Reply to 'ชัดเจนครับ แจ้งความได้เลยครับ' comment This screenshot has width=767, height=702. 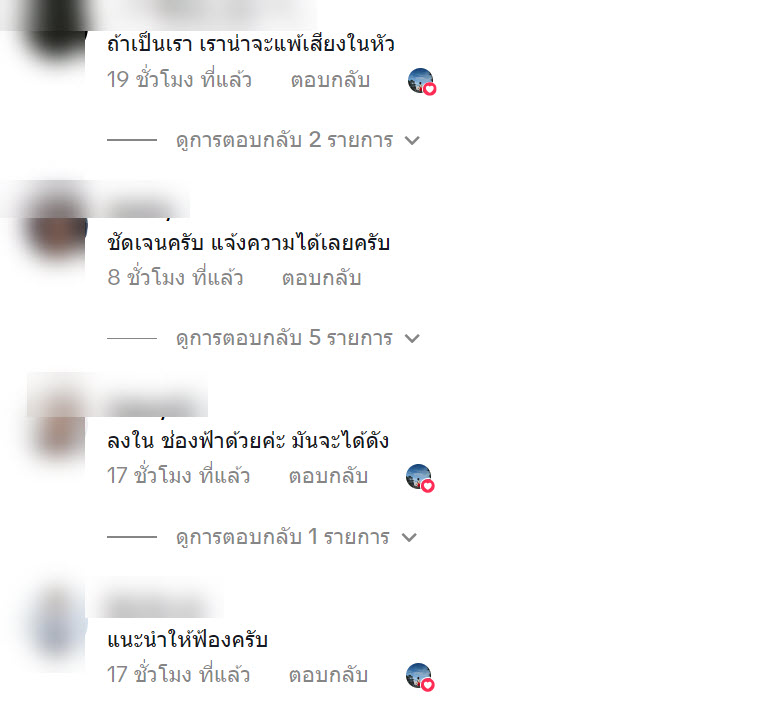coord(320,278)
